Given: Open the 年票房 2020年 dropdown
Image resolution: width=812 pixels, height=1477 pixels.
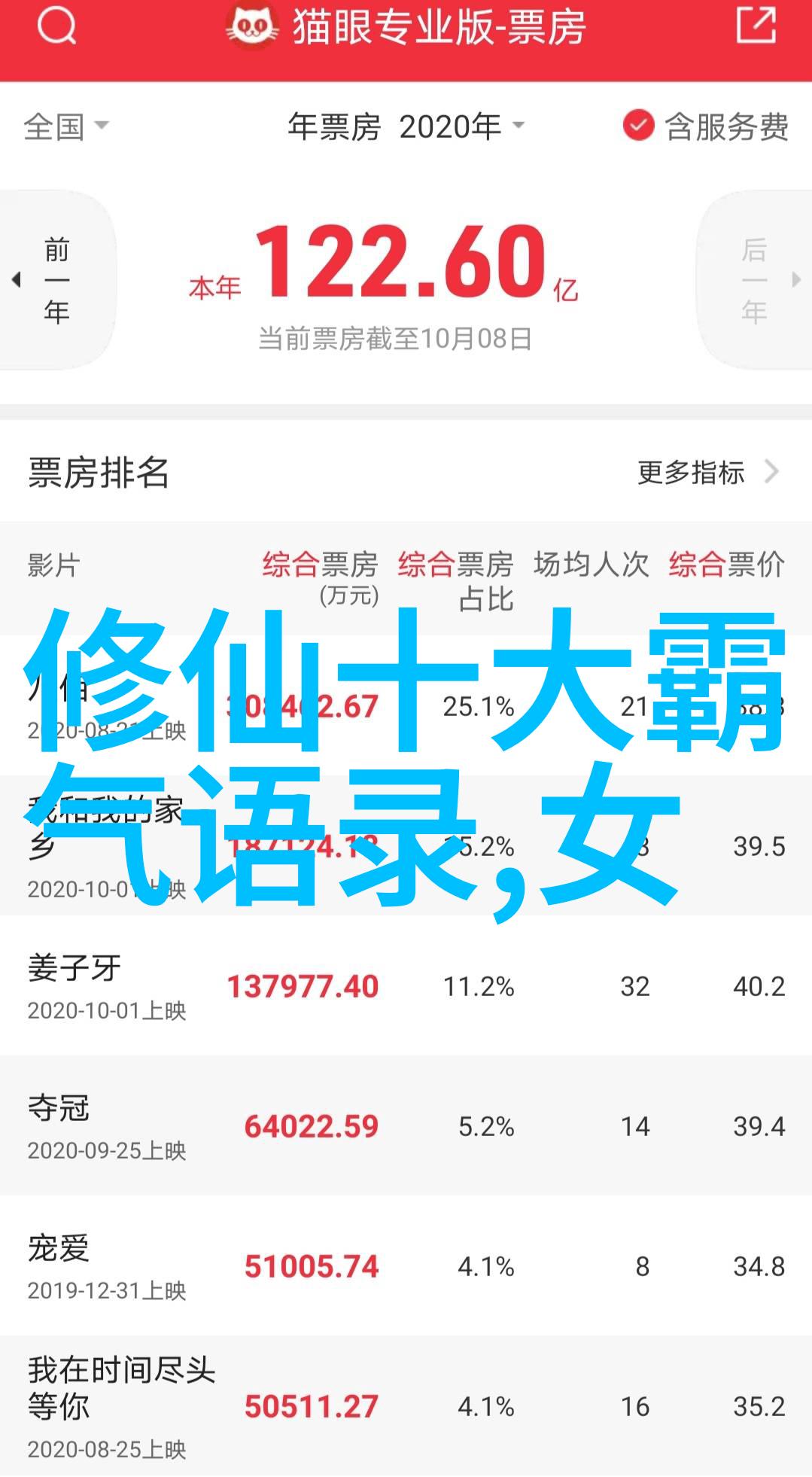Looking at the screenshot, I should 406,126.
